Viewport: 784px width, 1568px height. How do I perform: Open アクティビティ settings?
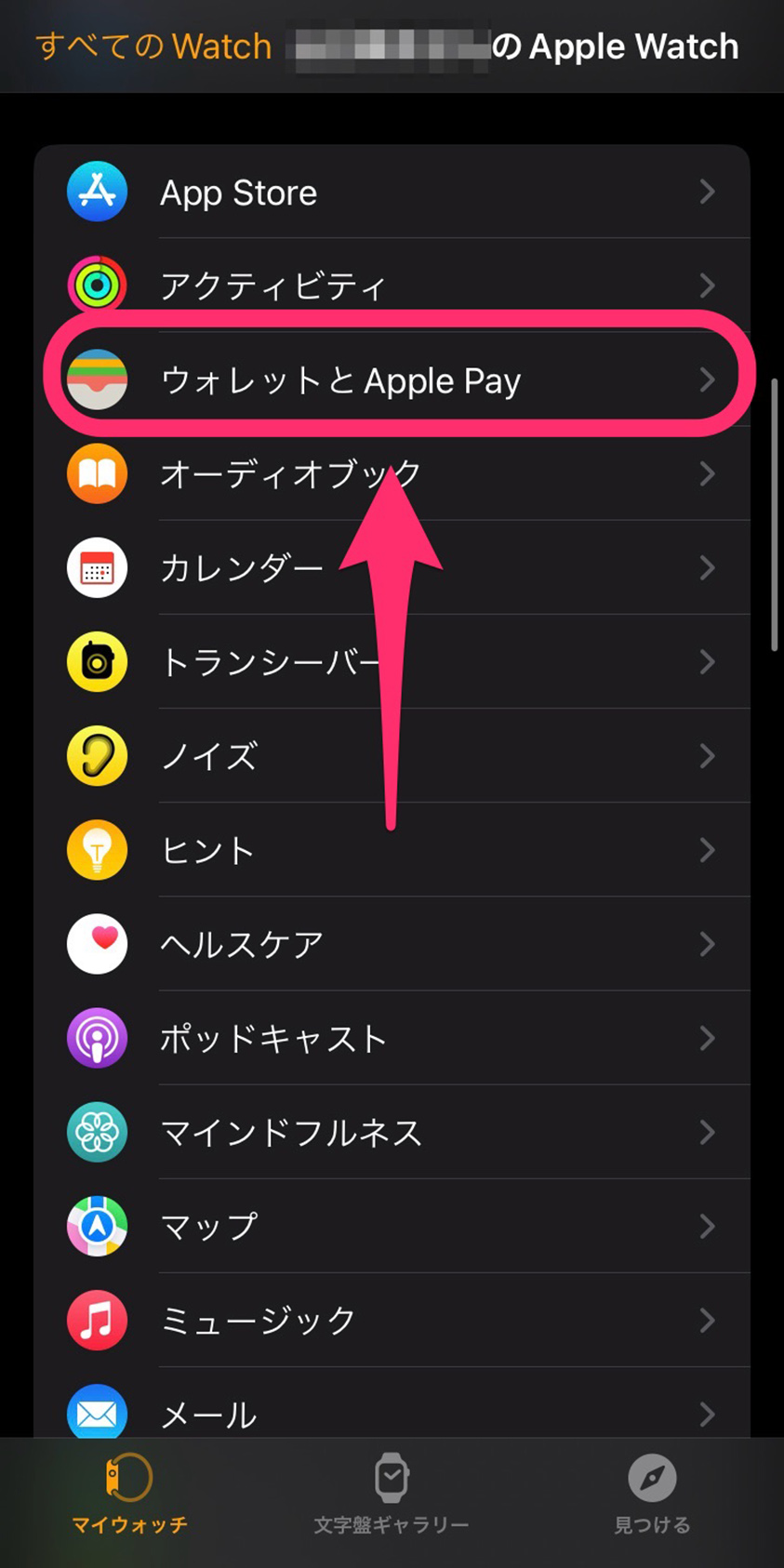[391, 286]
